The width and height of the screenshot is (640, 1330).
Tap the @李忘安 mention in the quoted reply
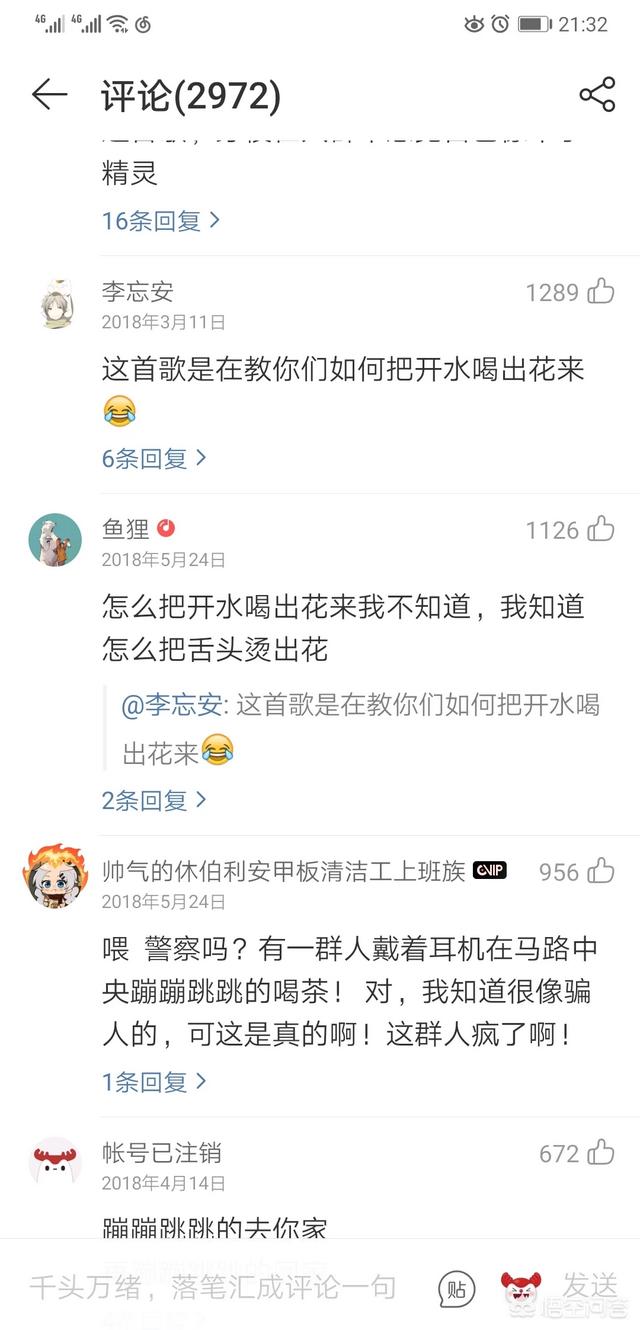172,705
